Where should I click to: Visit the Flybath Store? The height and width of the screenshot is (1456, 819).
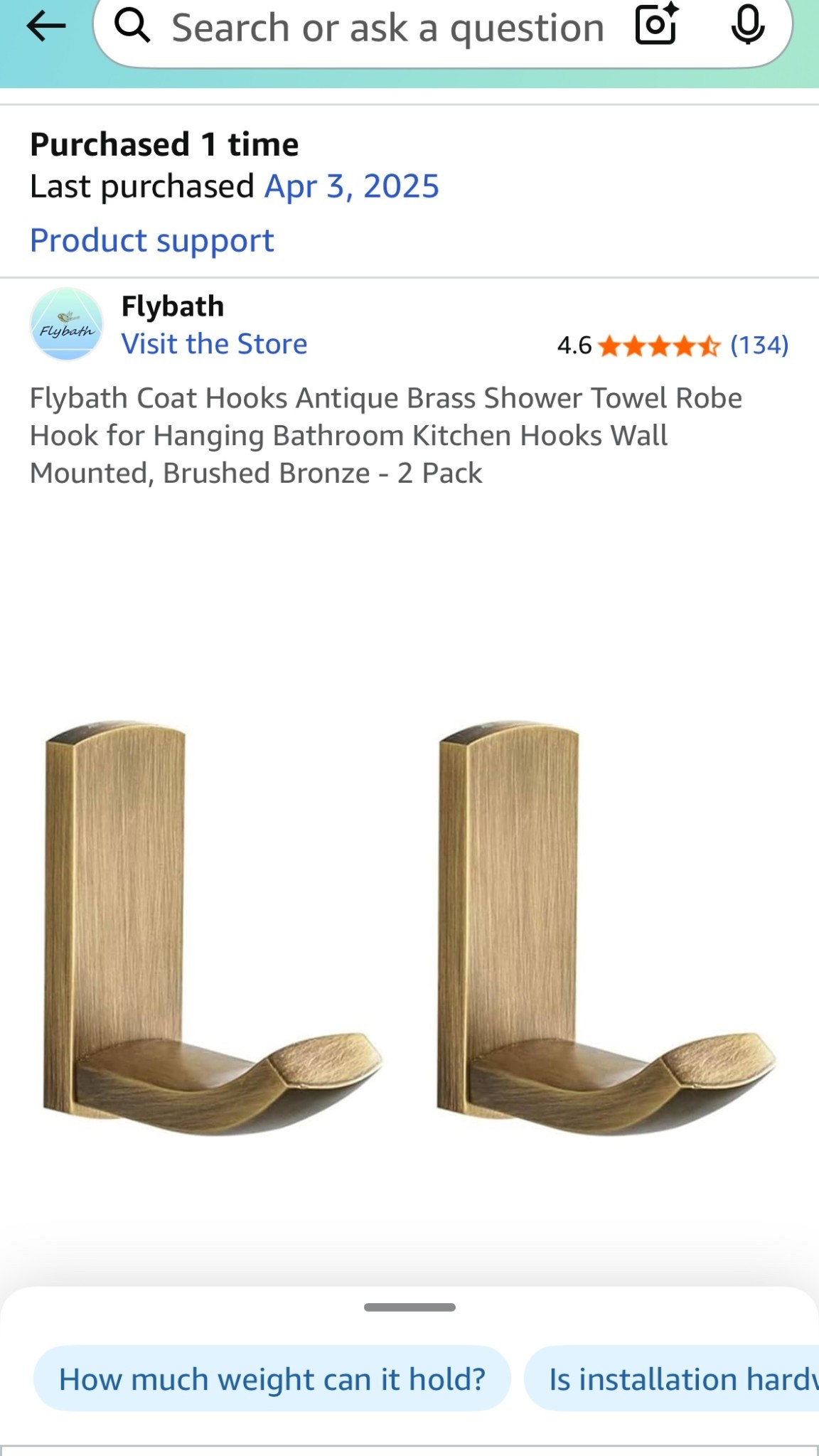tap(214, 344)
